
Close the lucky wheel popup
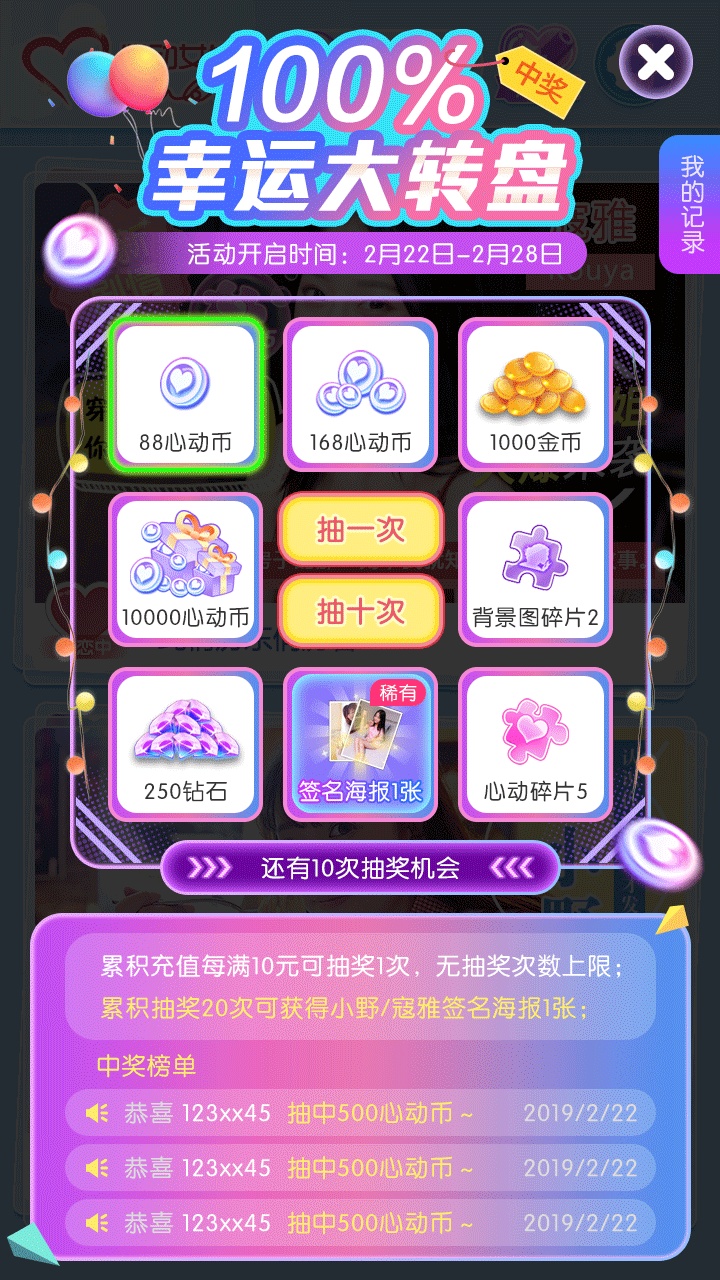[x=655, y=62]
